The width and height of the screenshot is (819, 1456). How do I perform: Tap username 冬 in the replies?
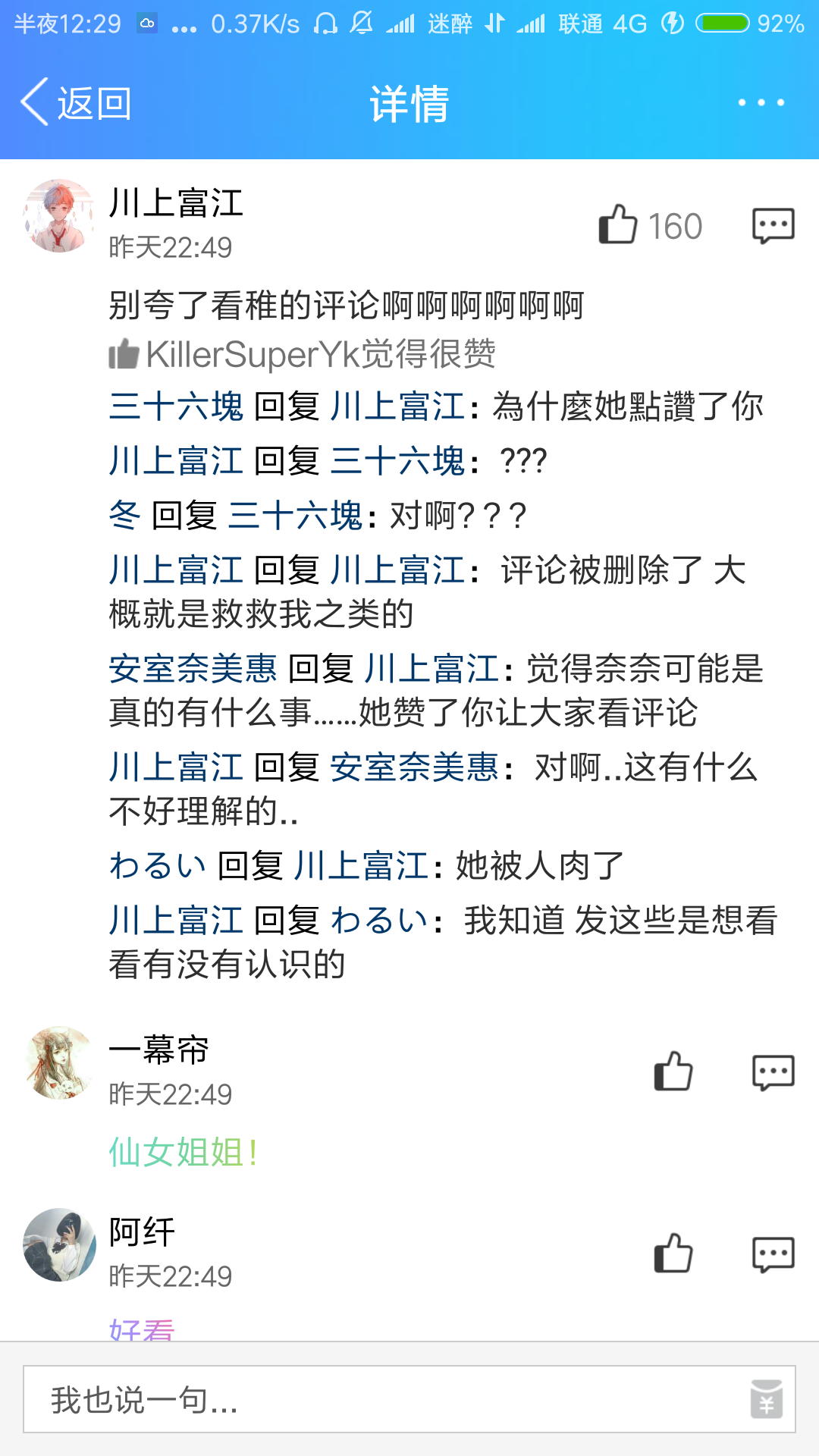coord(125,516)
